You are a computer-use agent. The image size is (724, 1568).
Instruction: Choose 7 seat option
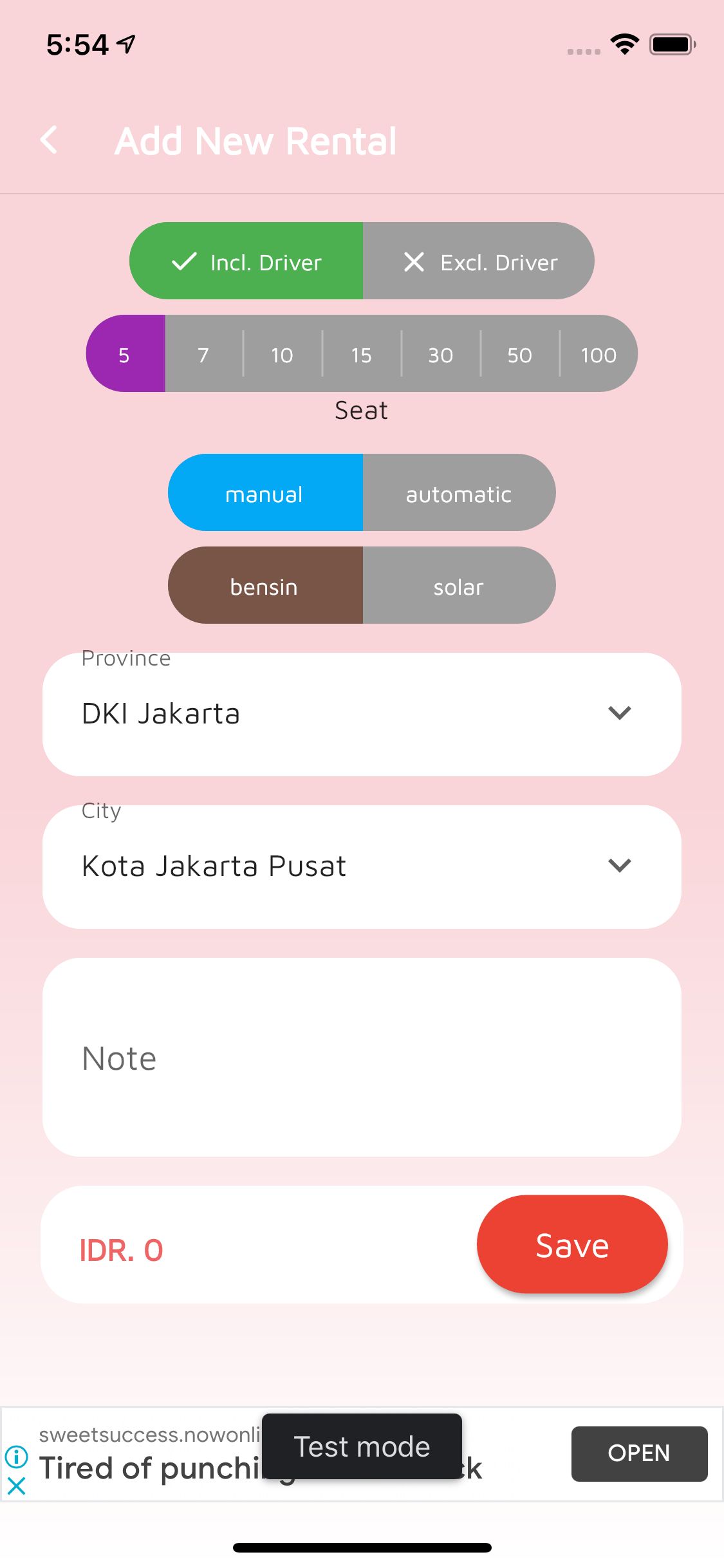tap(203, 354)
